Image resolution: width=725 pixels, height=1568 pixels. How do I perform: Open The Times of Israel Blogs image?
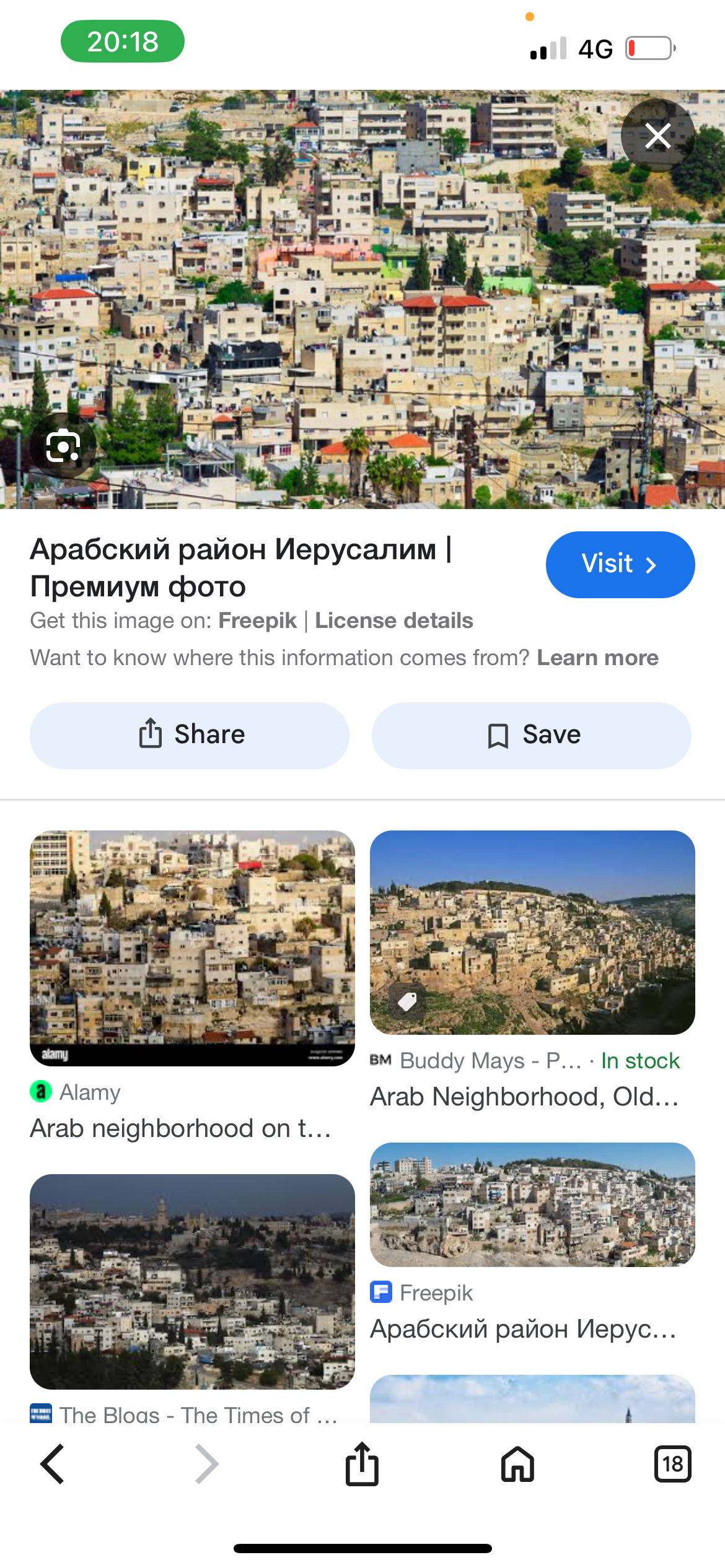point(192,1281)
